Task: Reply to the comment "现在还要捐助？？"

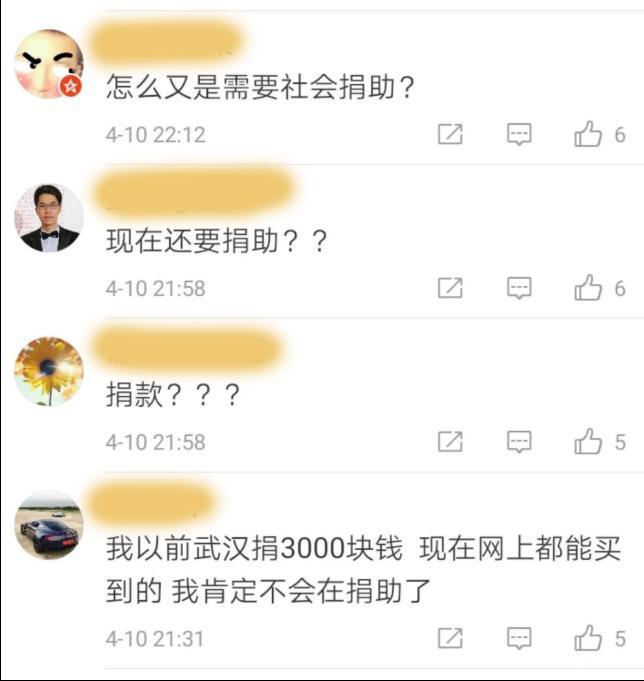Action: click(519, 288)
